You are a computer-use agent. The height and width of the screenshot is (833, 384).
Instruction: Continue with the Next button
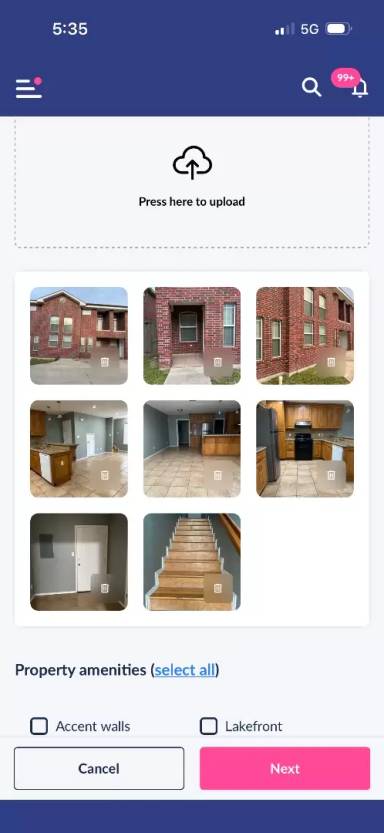[x=285, y=768]
